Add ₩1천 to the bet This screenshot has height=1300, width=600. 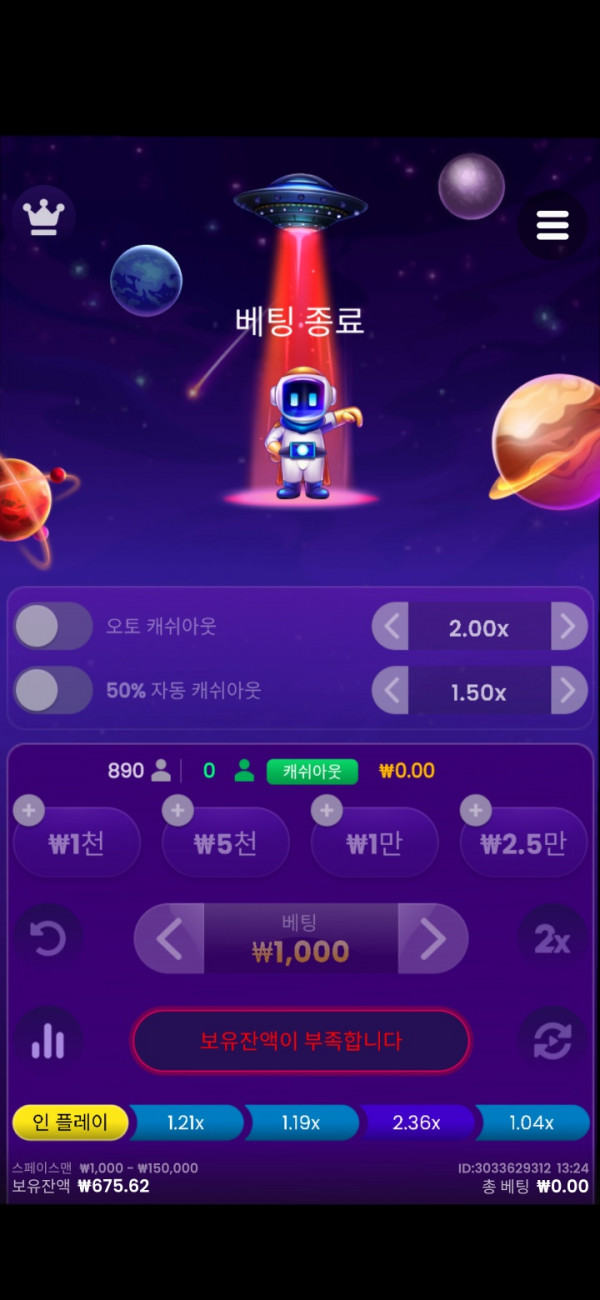coord(77,843)
